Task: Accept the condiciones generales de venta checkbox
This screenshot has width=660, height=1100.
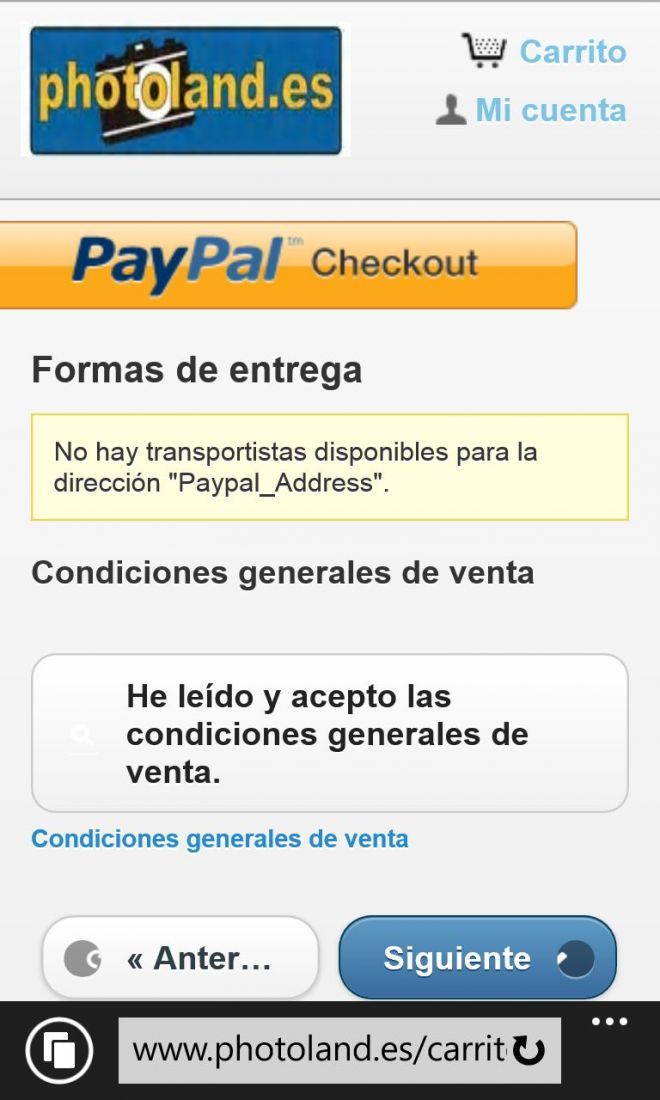Action: pos(330,734)
